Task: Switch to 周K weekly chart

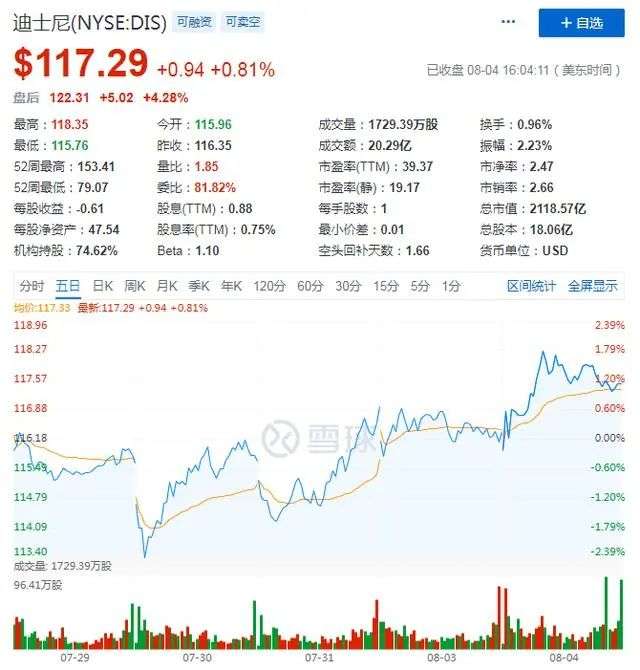Action: point(134,286)
